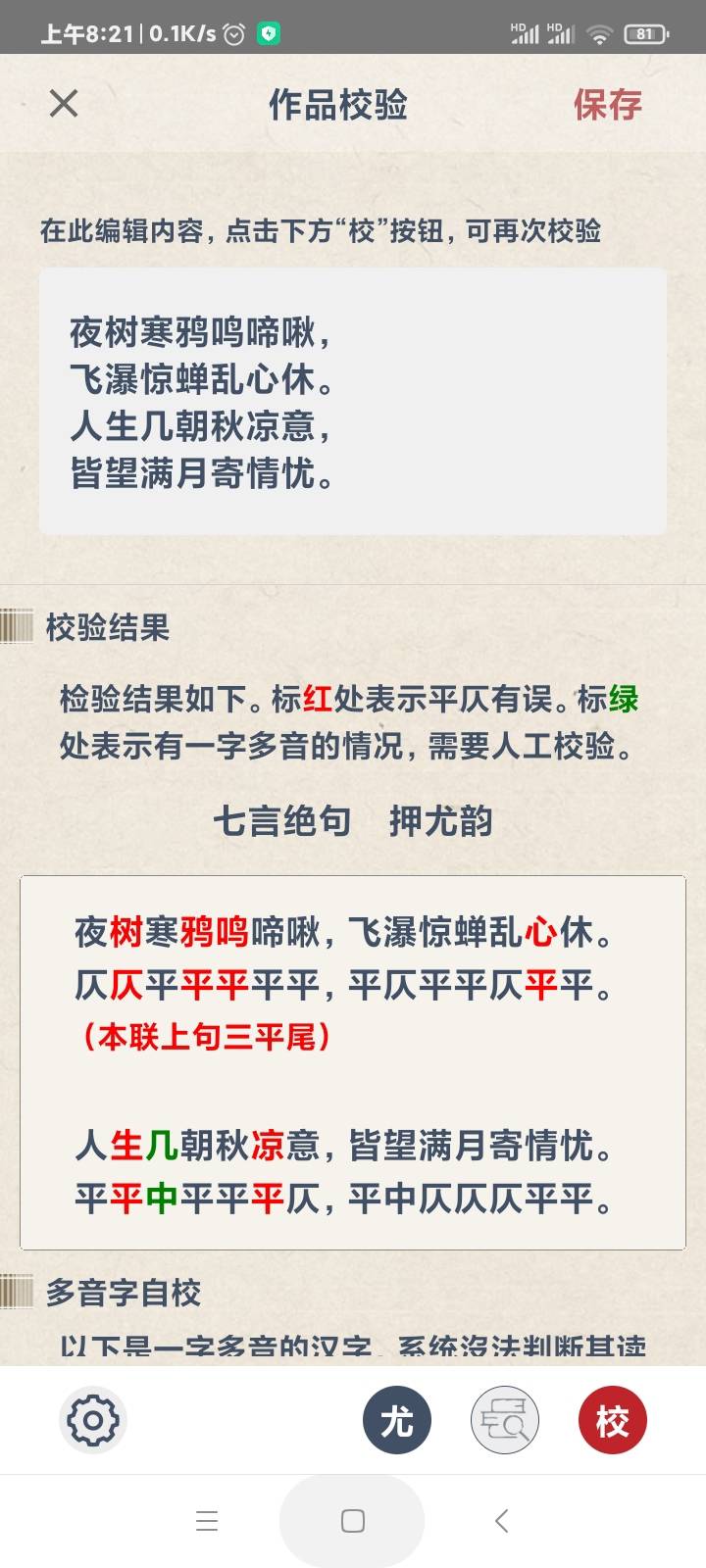Open the settings gear icon
This screenshot has height=1568, width=706.
[93, 1420]
